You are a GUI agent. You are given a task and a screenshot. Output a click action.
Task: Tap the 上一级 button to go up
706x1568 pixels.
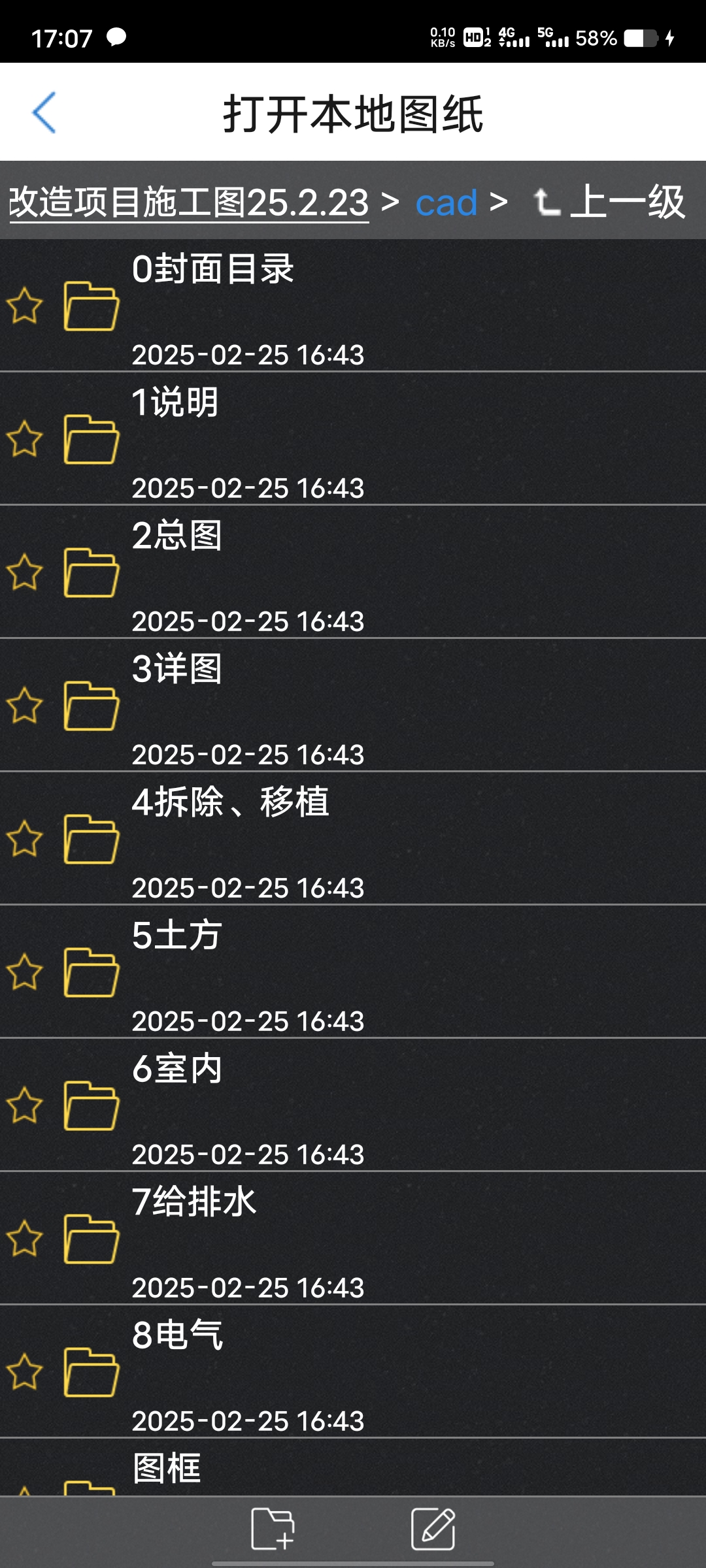click(609, 201)
